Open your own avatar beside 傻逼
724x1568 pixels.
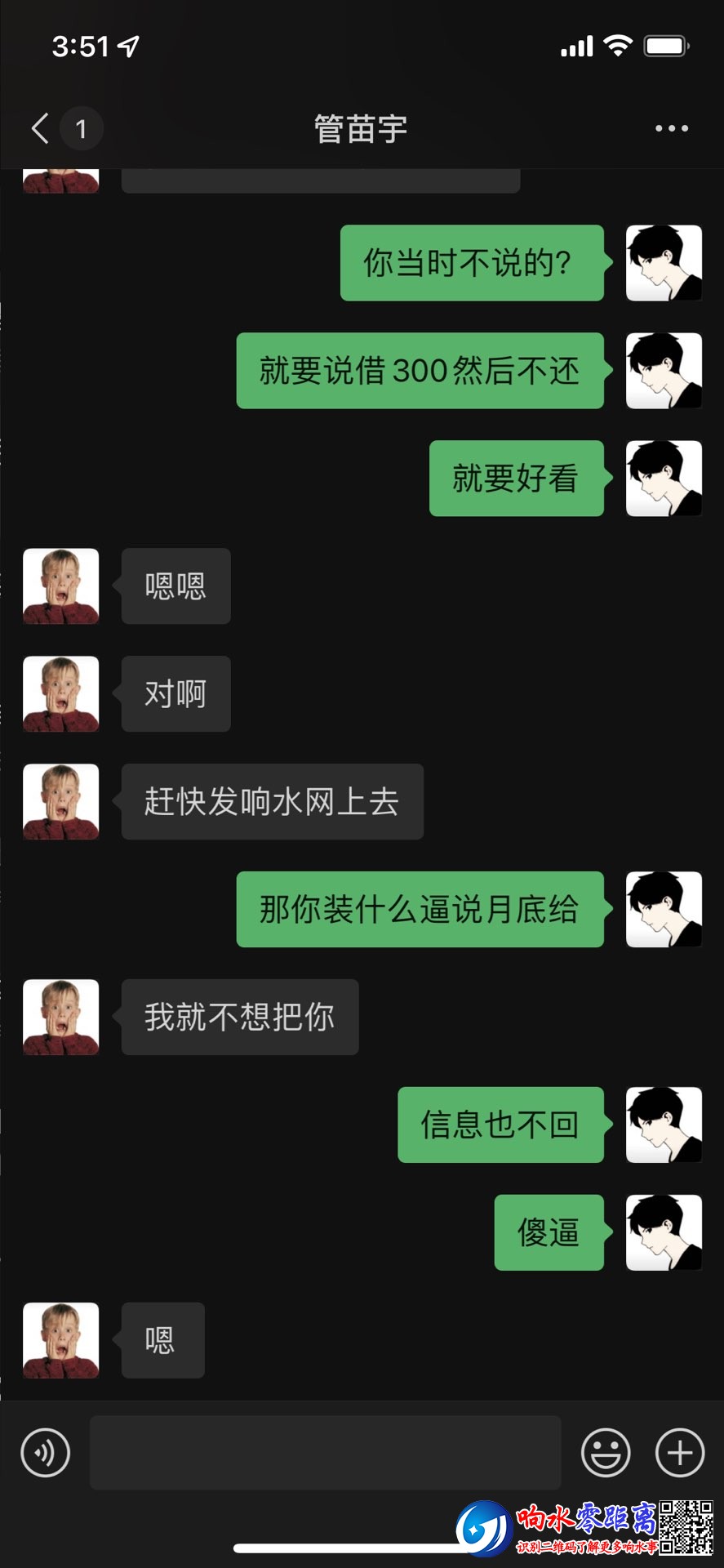pos(664,1232)
